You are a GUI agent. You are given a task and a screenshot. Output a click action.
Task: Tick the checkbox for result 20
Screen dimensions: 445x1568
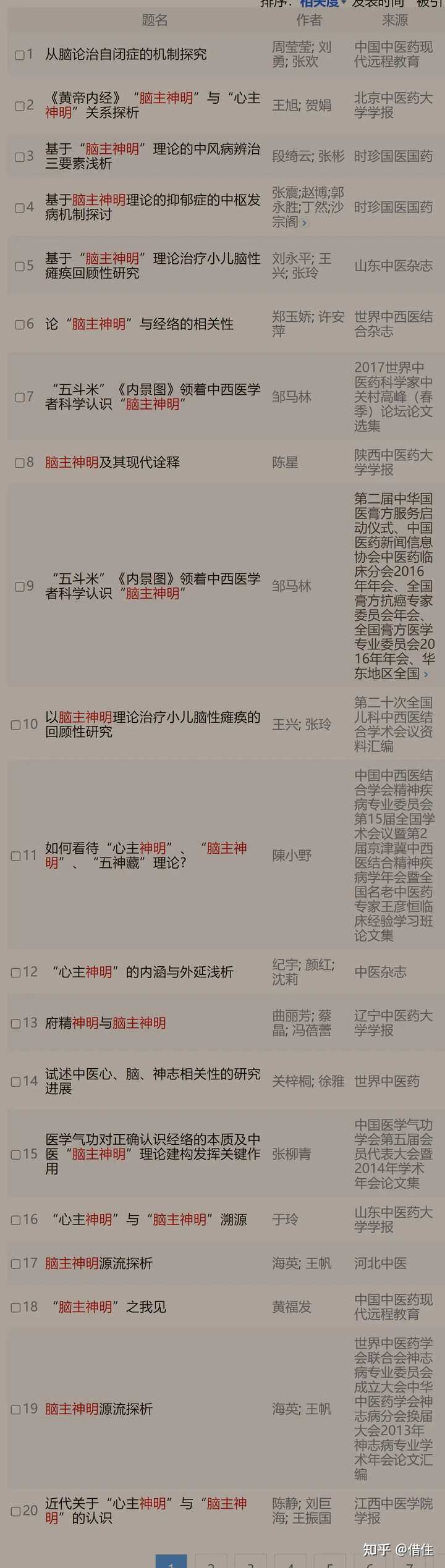(15, 1511)
